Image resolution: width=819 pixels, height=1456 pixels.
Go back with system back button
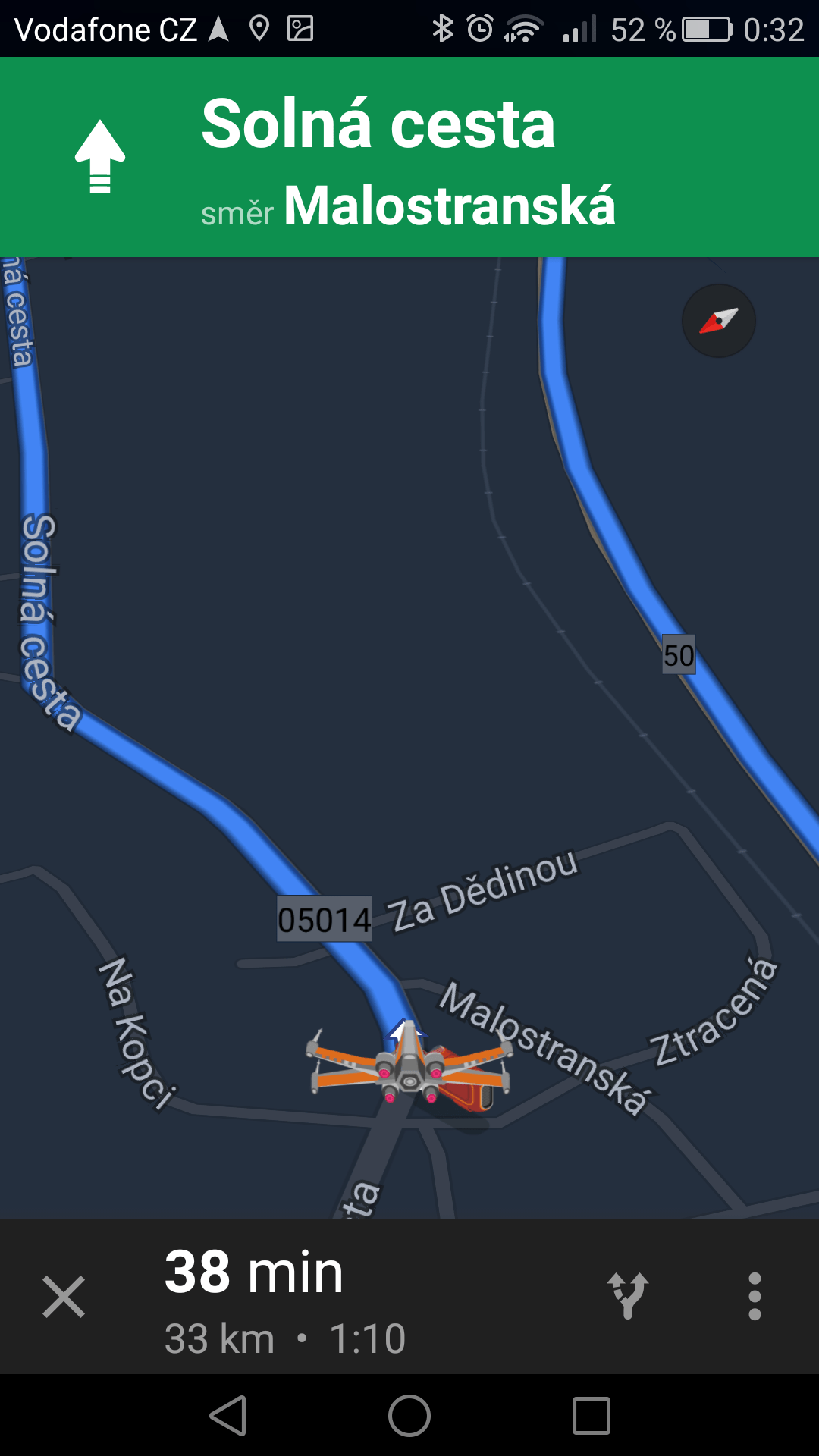(228, 1416)
